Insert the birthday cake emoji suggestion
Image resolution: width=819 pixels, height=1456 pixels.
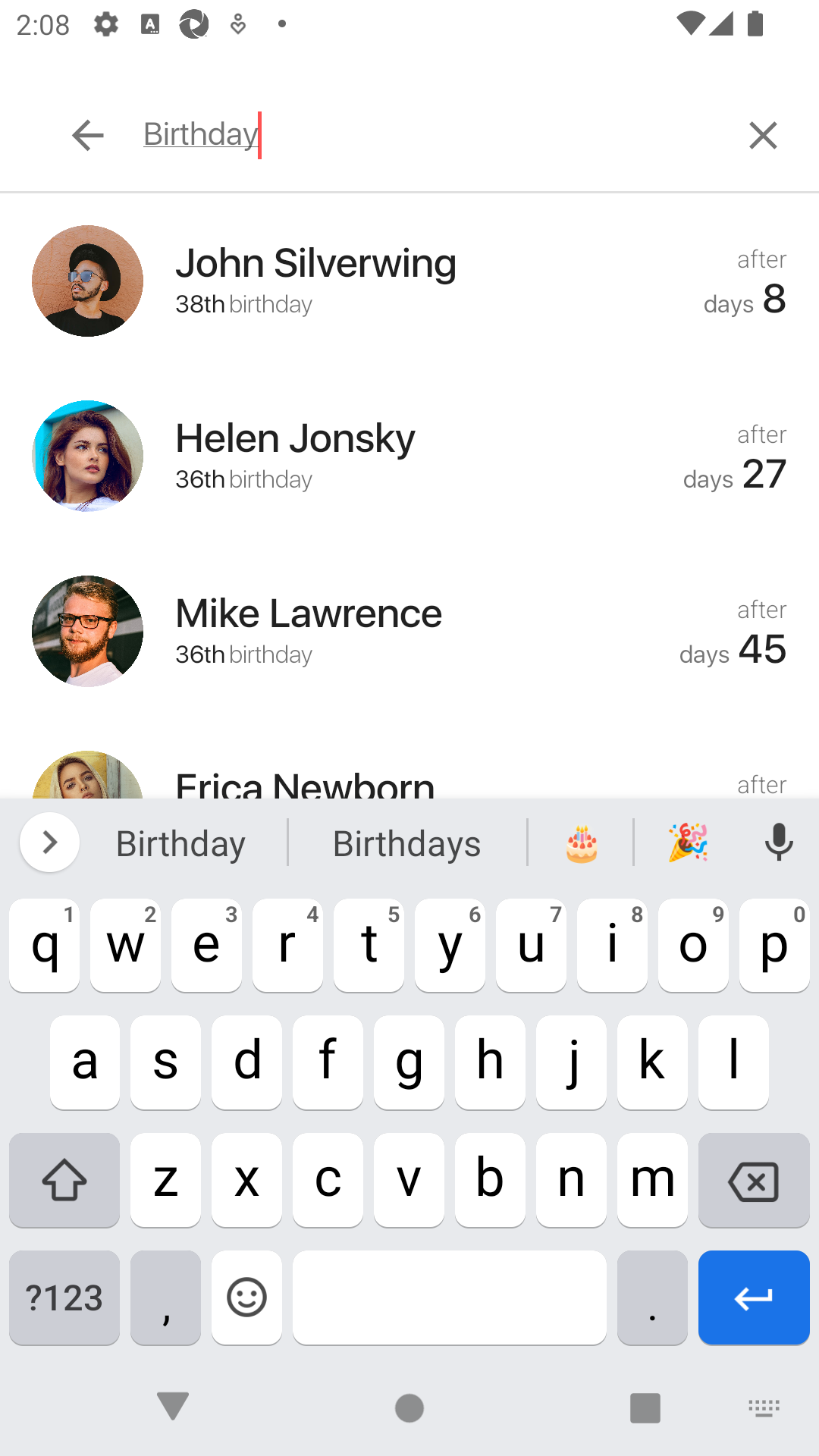[x=582, y=843]
